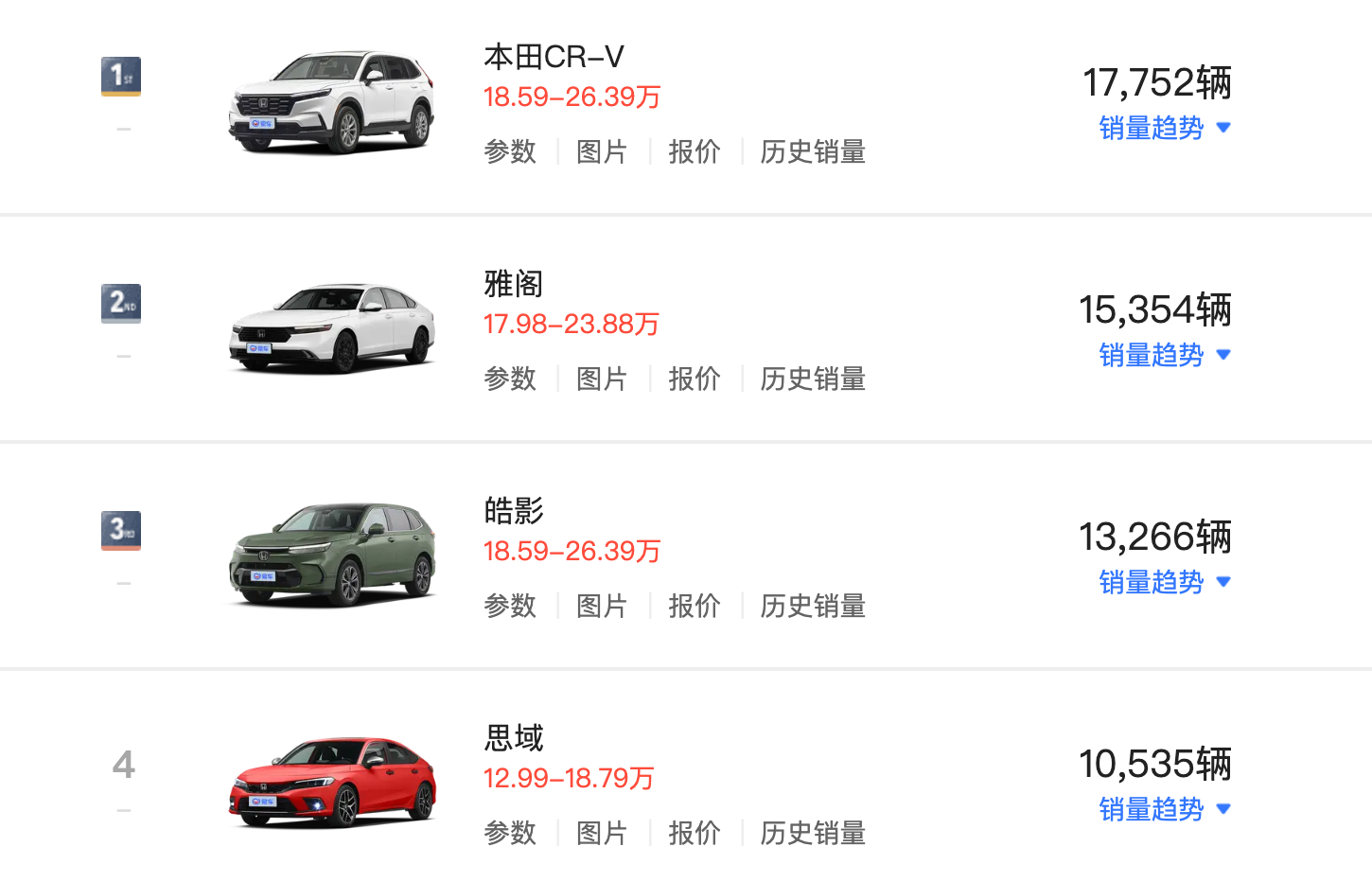
Task: Expand 销量趋势 for 皓影
Action: [x=1164, y=582]
